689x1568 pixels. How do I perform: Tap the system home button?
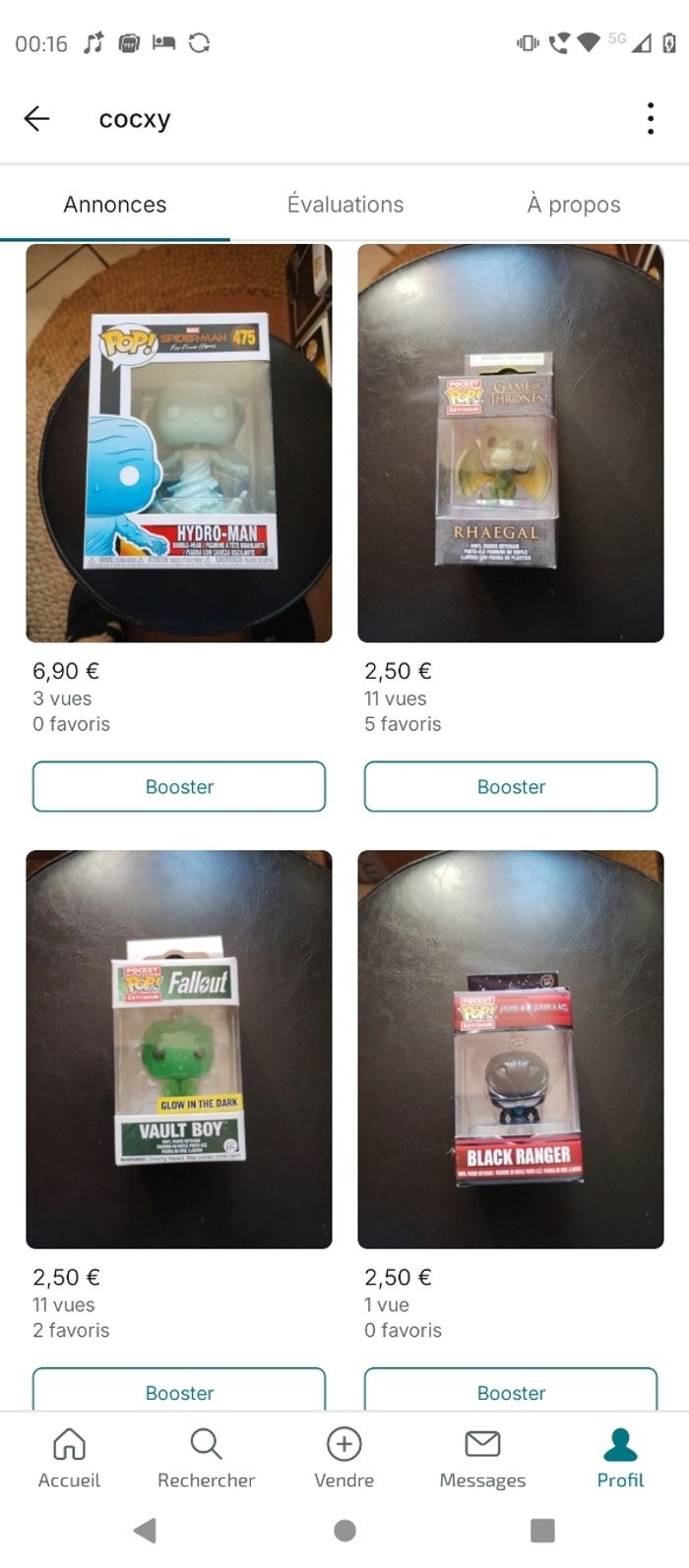(x=344, y=1531)
